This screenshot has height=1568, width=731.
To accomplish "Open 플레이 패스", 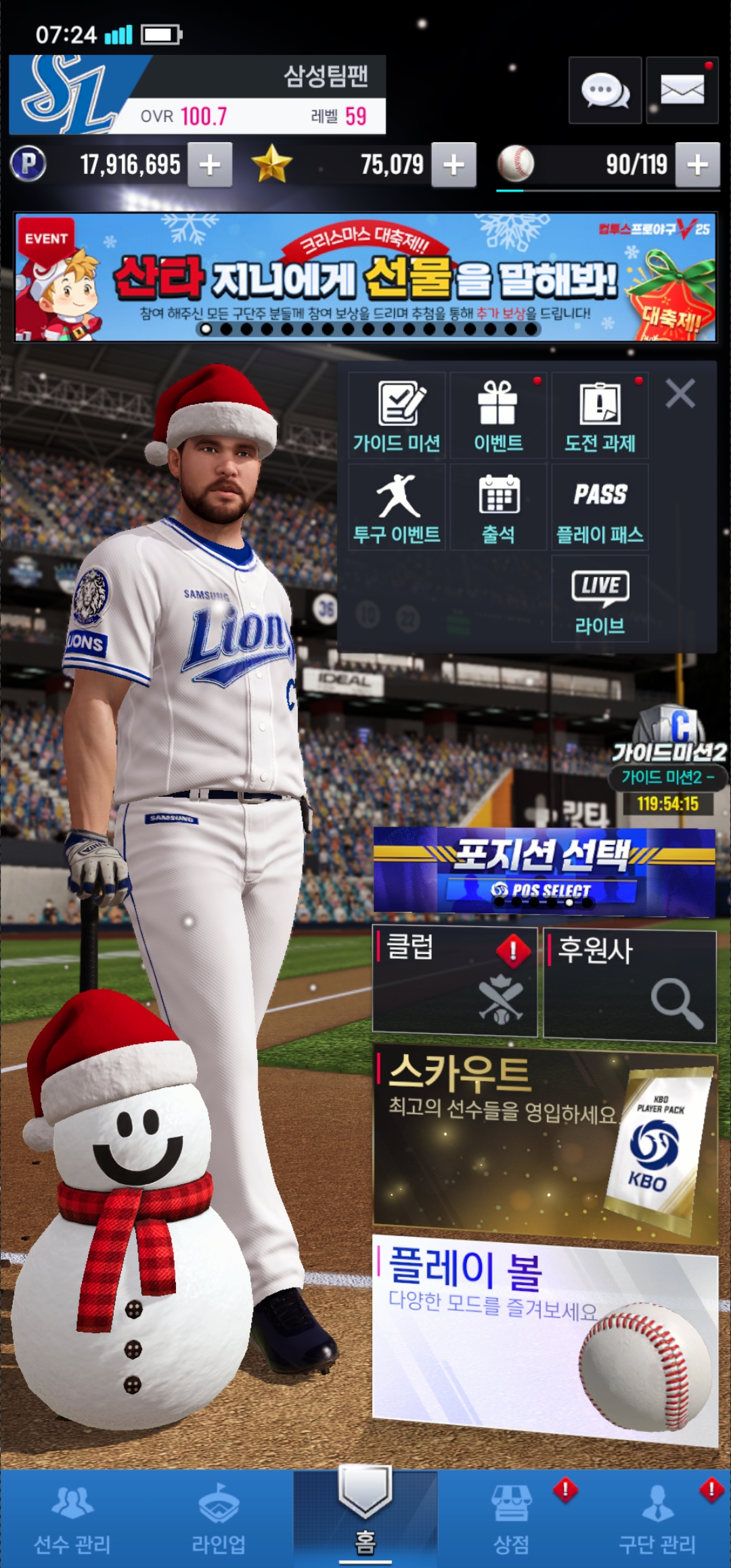I will 600,508.
